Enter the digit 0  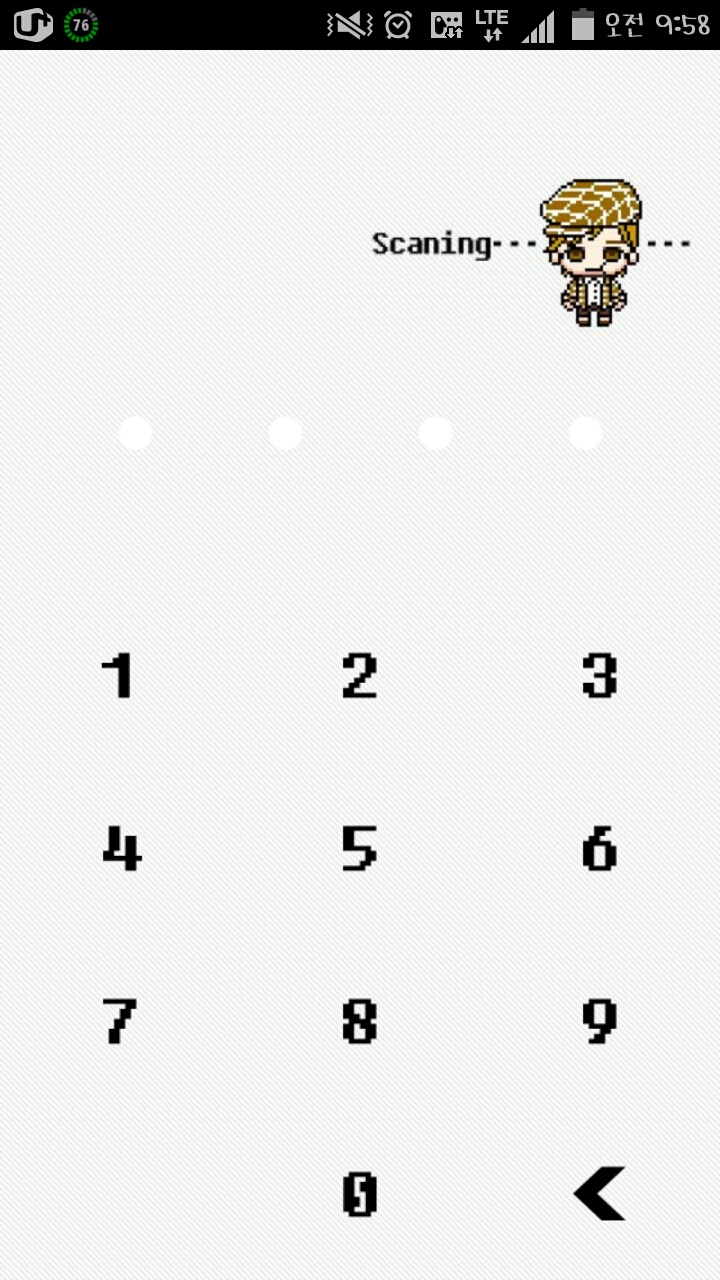coord(359,1194)
